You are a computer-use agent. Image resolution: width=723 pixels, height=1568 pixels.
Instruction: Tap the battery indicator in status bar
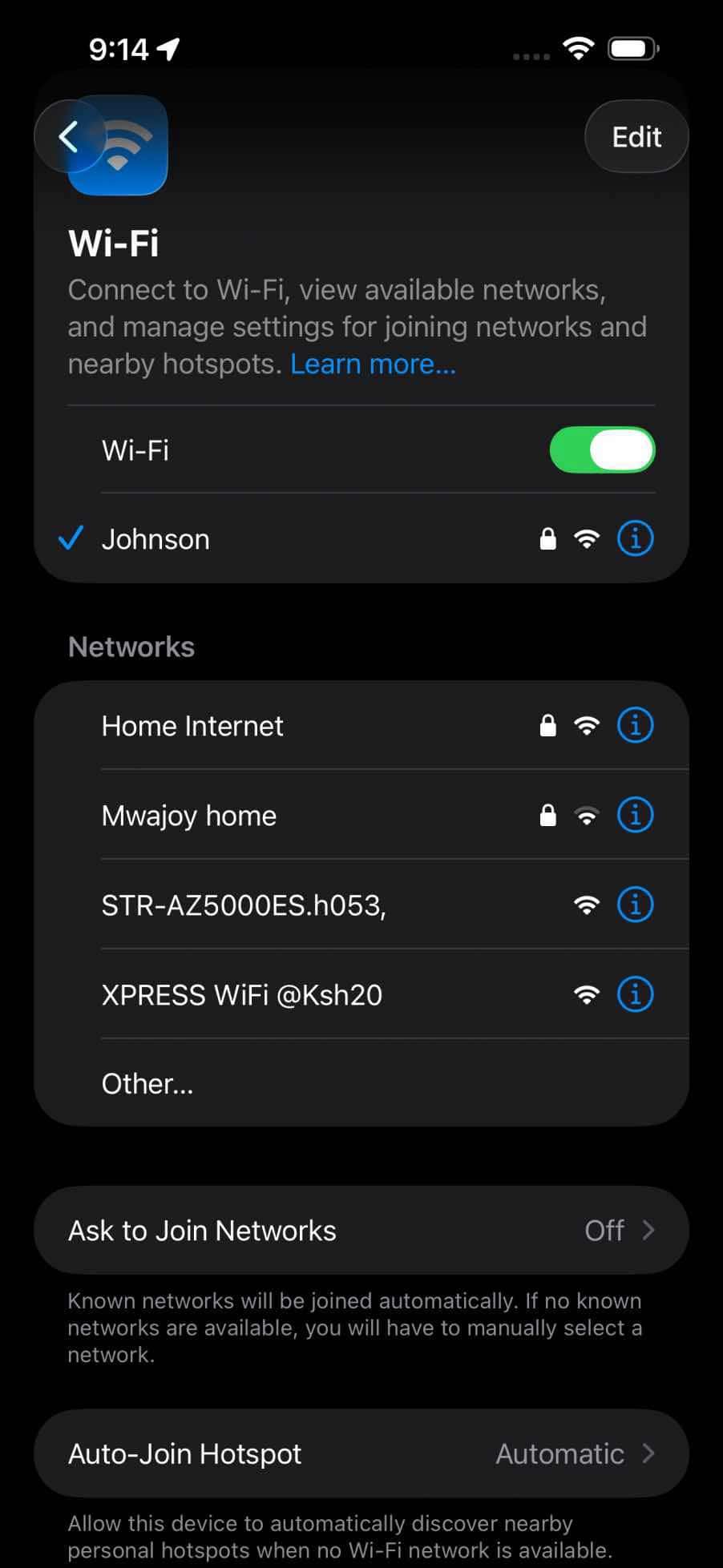click(x=632, y=47)
